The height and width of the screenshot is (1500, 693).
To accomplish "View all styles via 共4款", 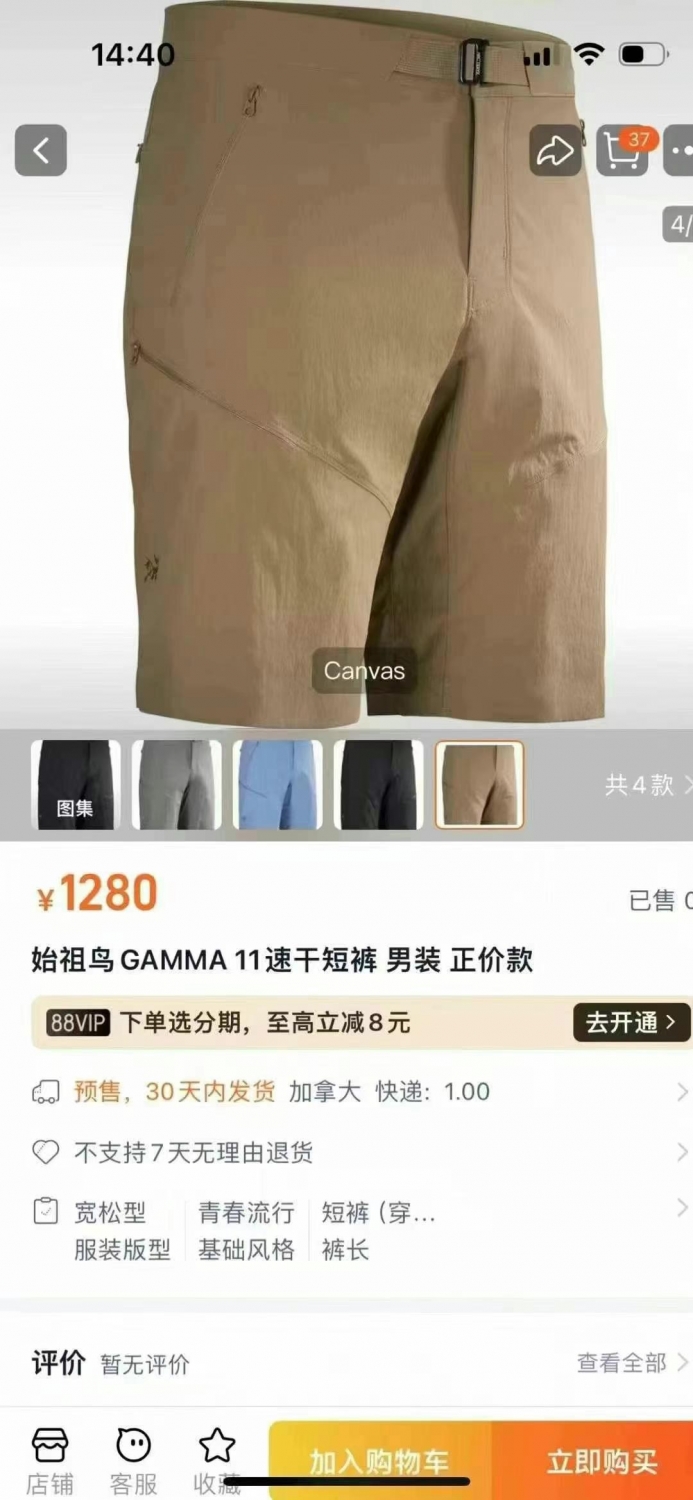I will [647, 785].
